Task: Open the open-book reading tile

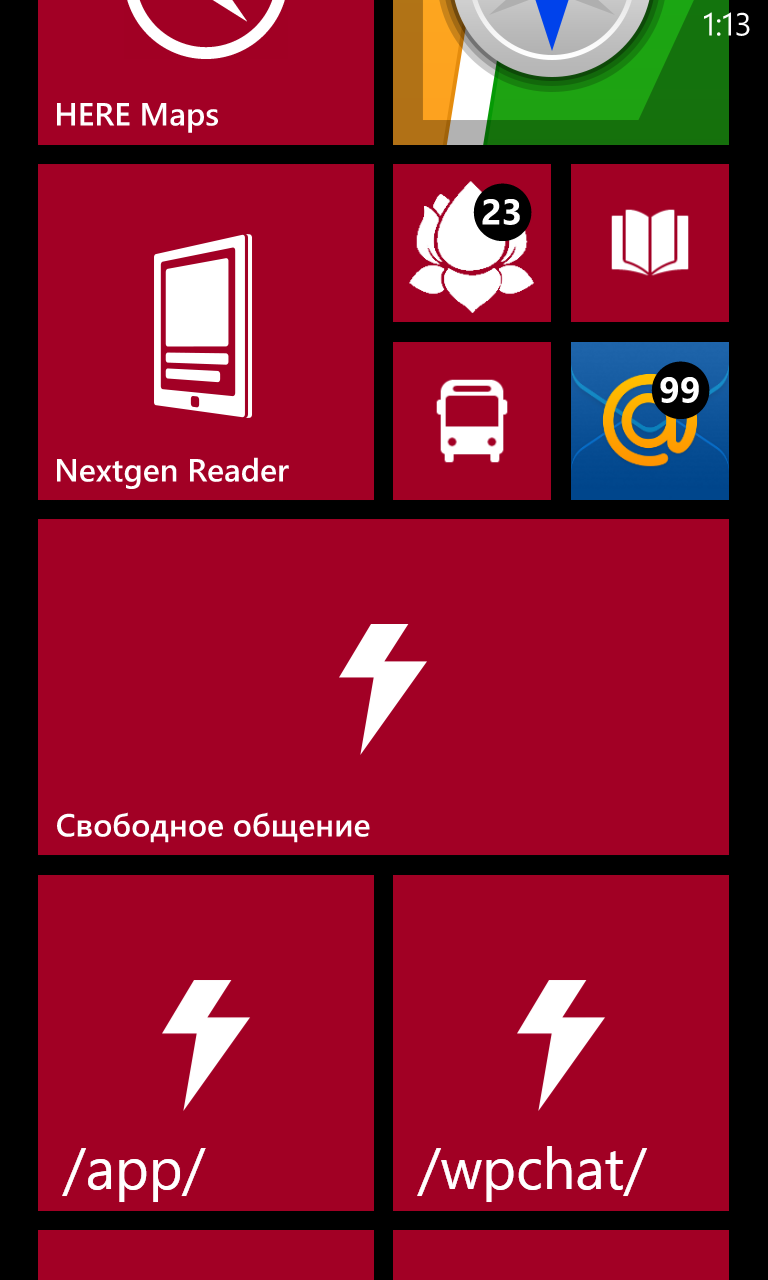Action: [x=649, y=243]
